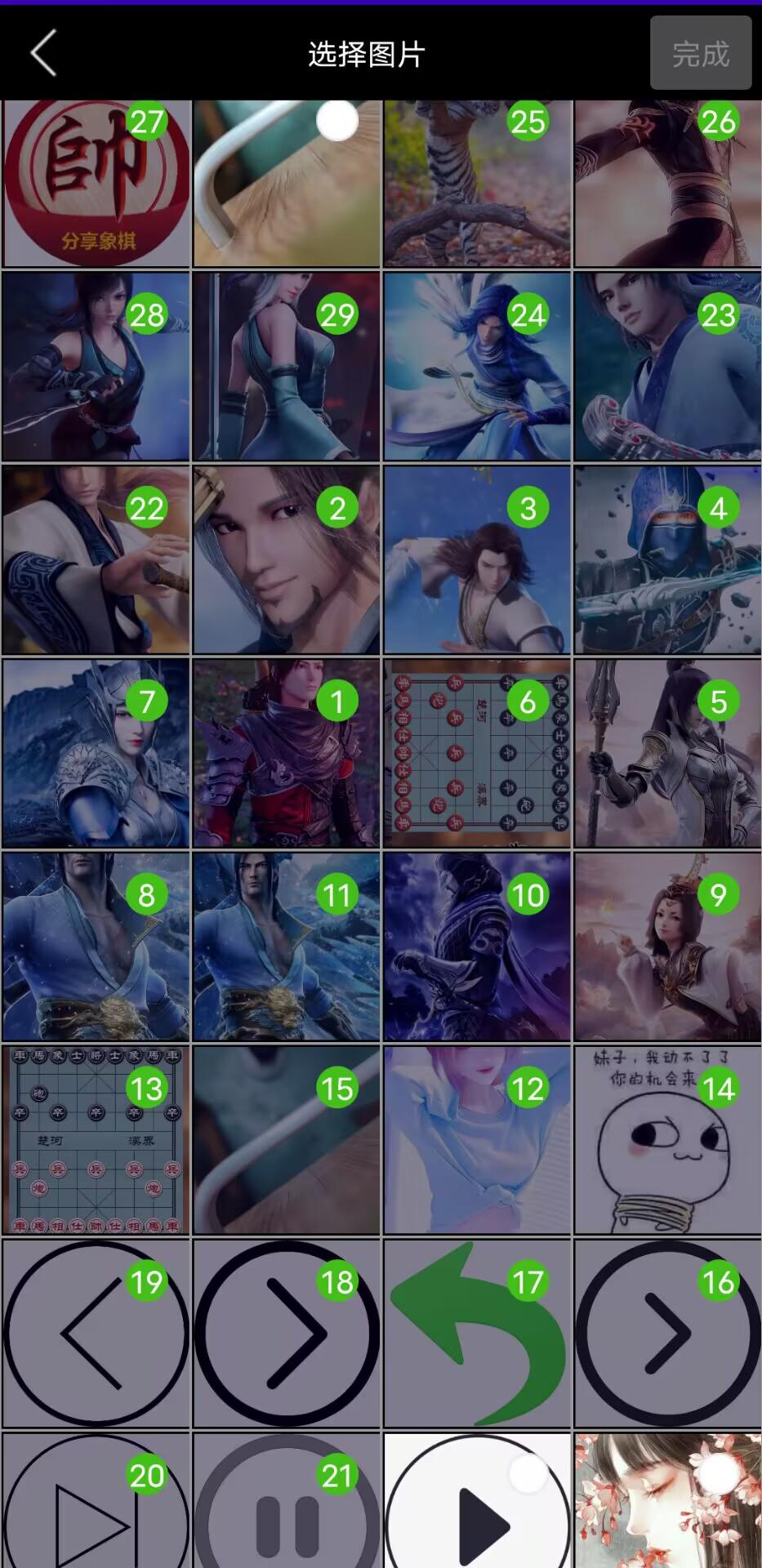Image resolution: width=762 pixels, height=1568 pixels.
Task: Select the girl with flowers image
Action: pyautogui.click(x=718, y=1475)
